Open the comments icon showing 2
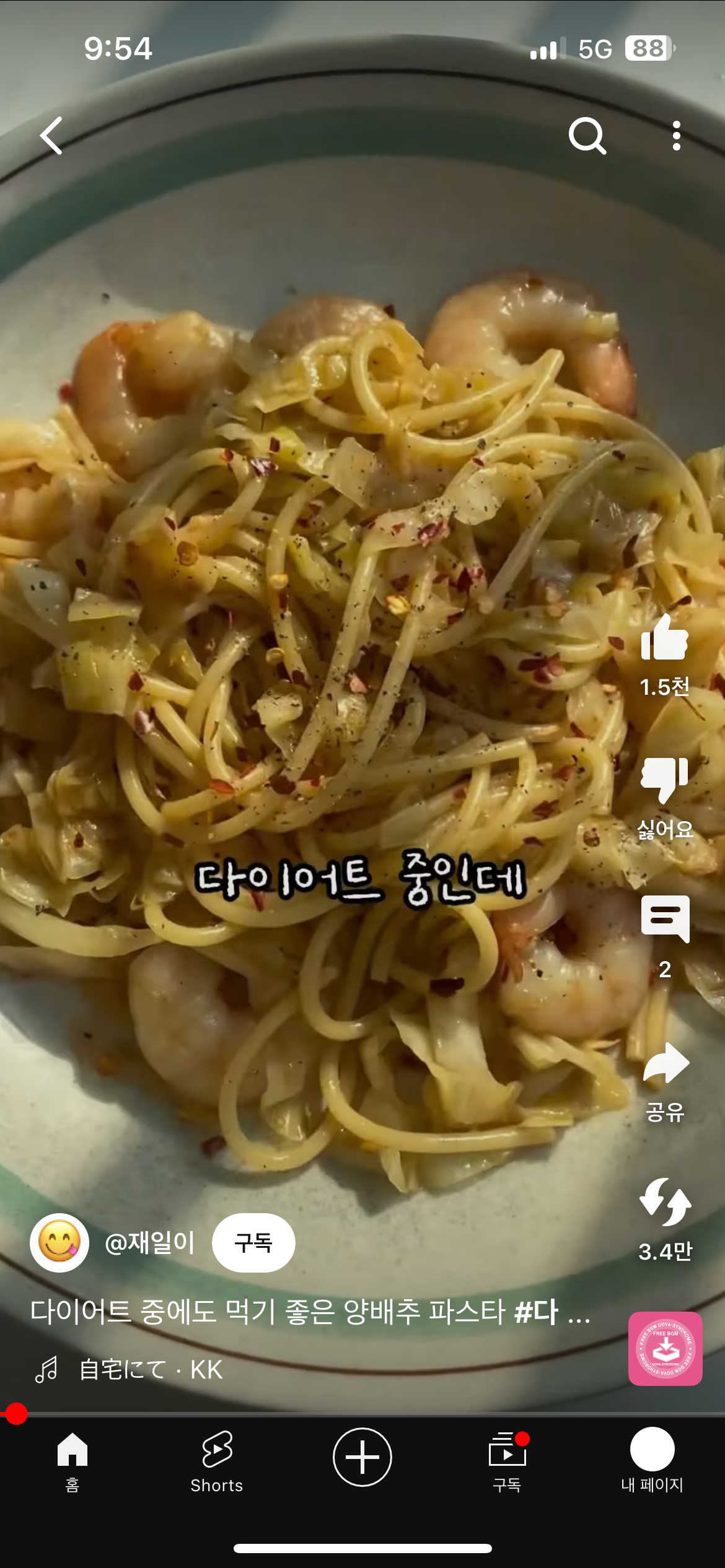Screen dimensions: 725x1568 point(665,919)
